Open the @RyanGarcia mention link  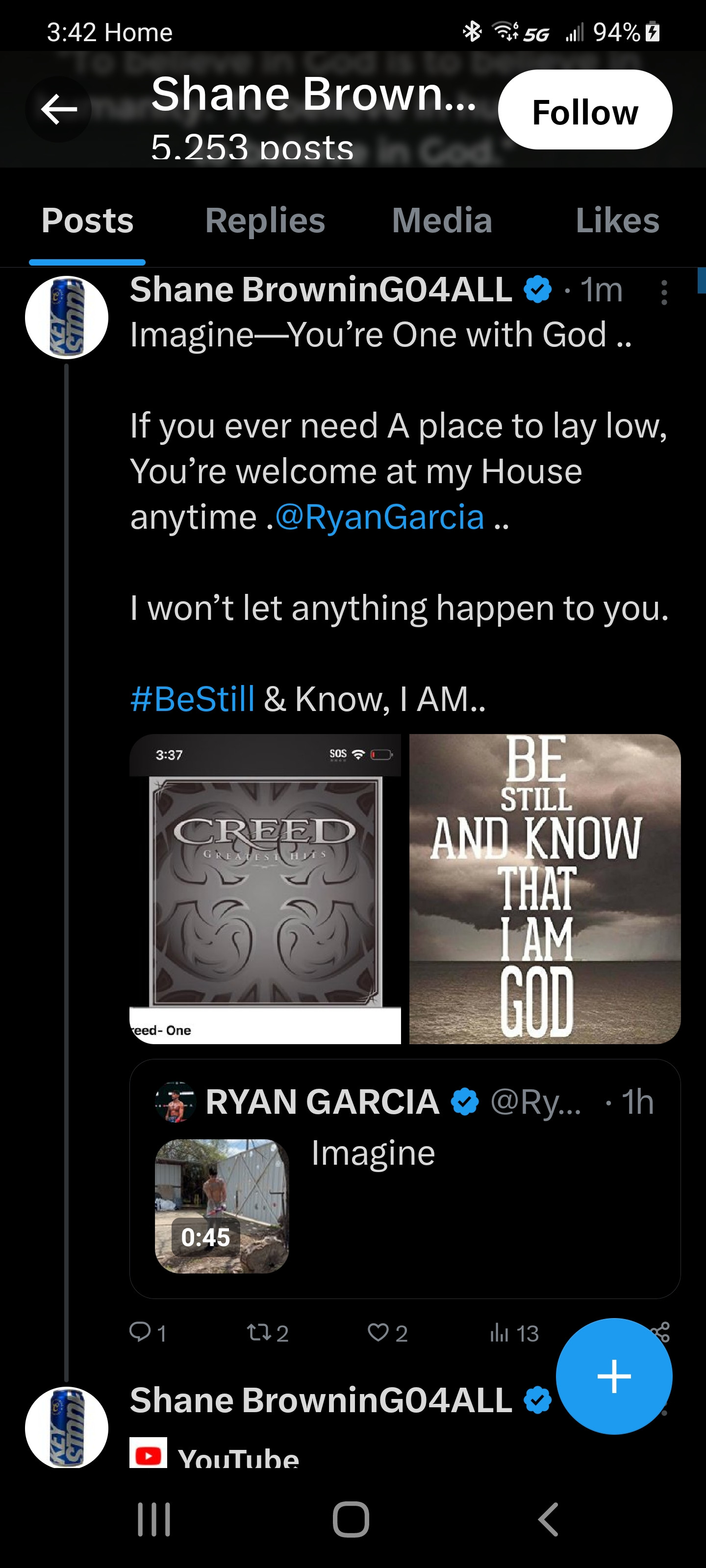pyautogui.click(x=379, y=517)
